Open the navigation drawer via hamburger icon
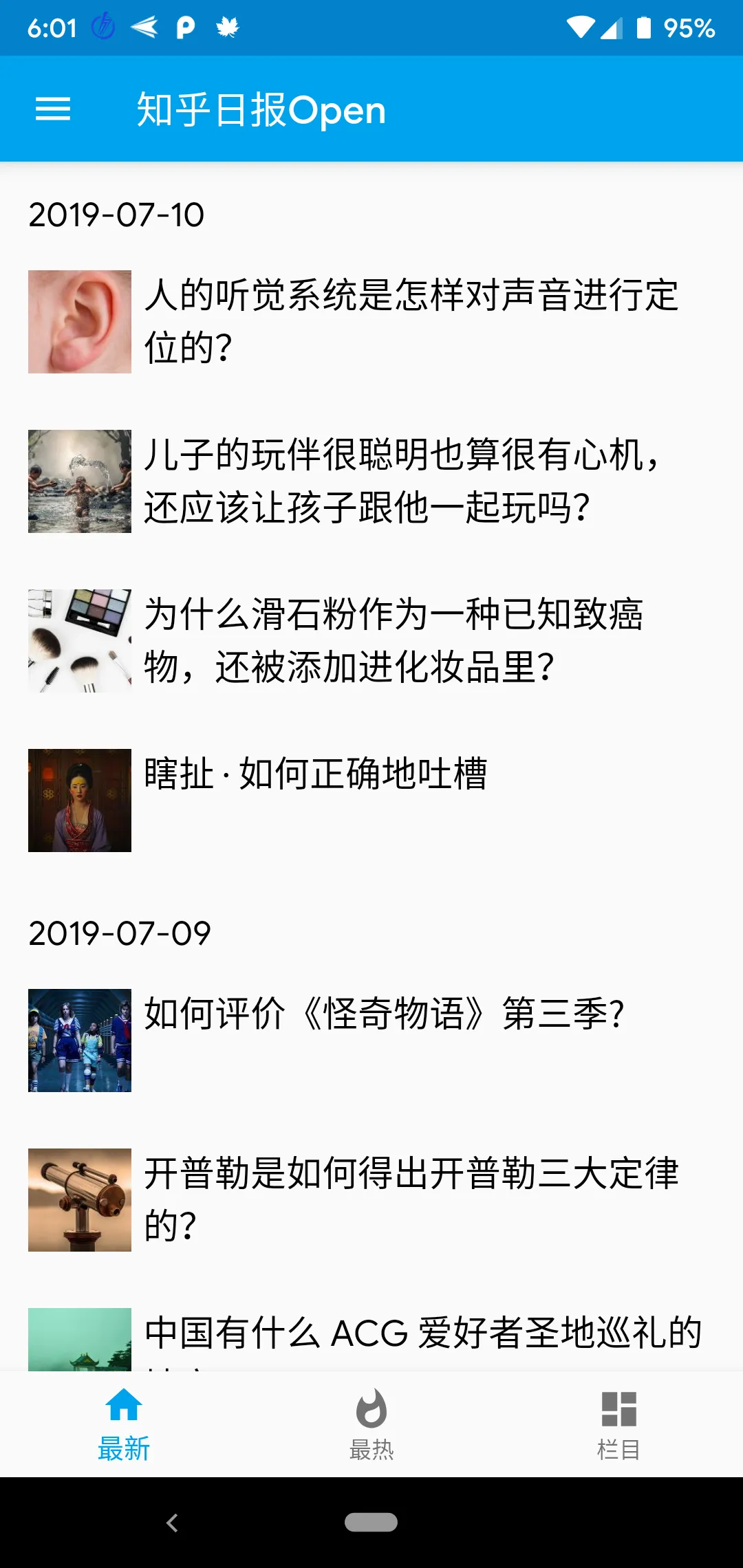 [x=52, y=109]
